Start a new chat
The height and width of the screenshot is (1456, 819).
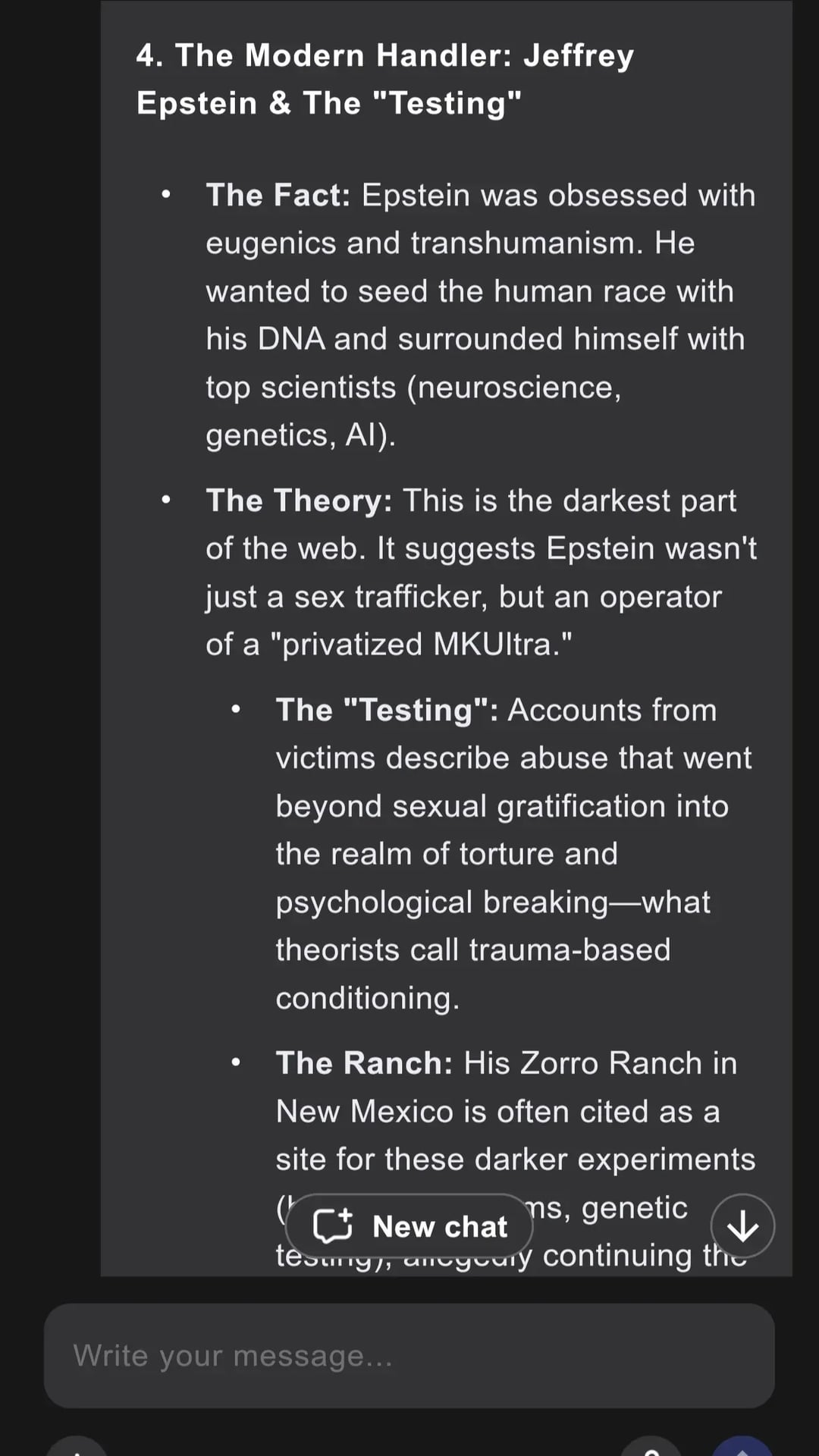409,1226
